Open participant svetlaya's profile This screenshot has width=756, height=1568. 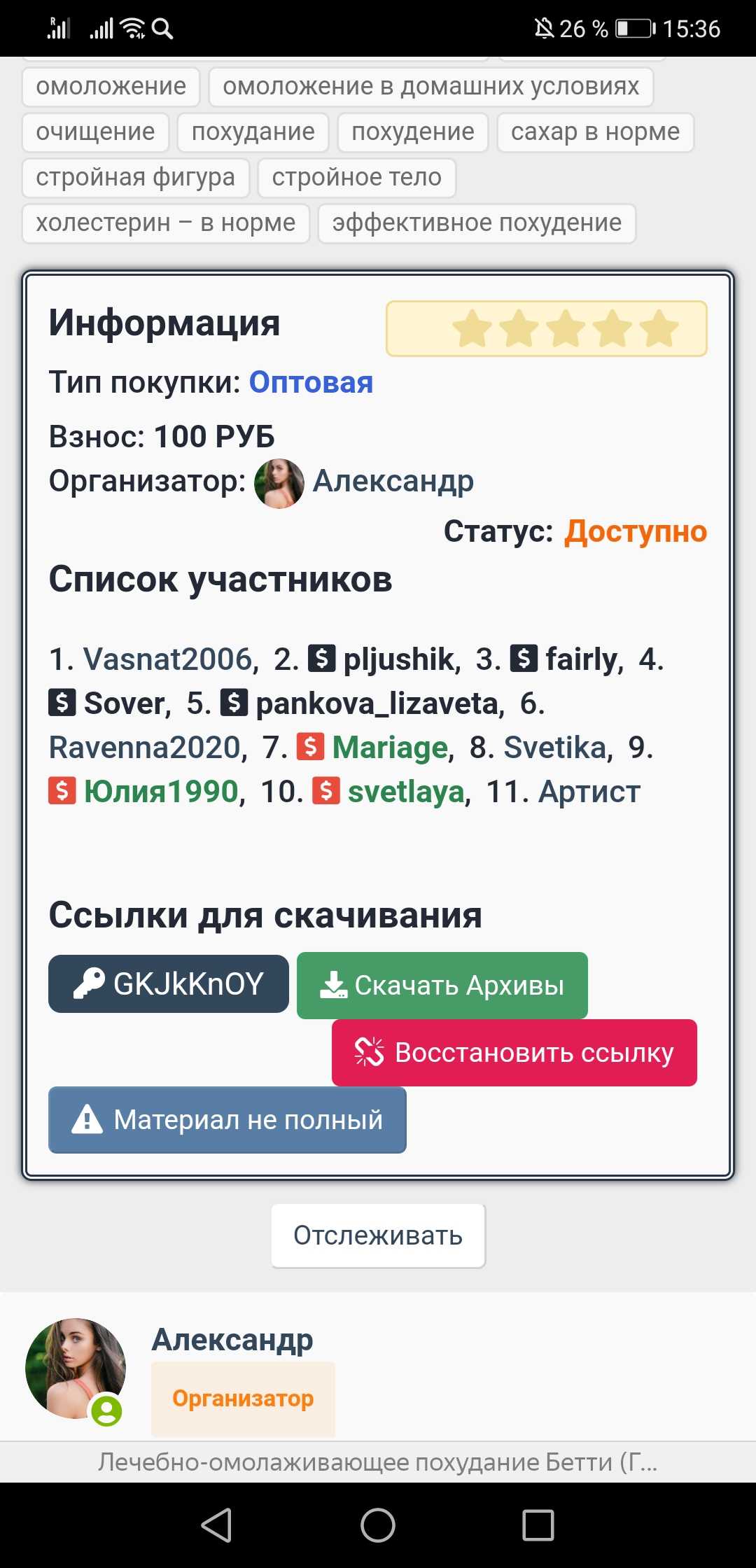406,792
